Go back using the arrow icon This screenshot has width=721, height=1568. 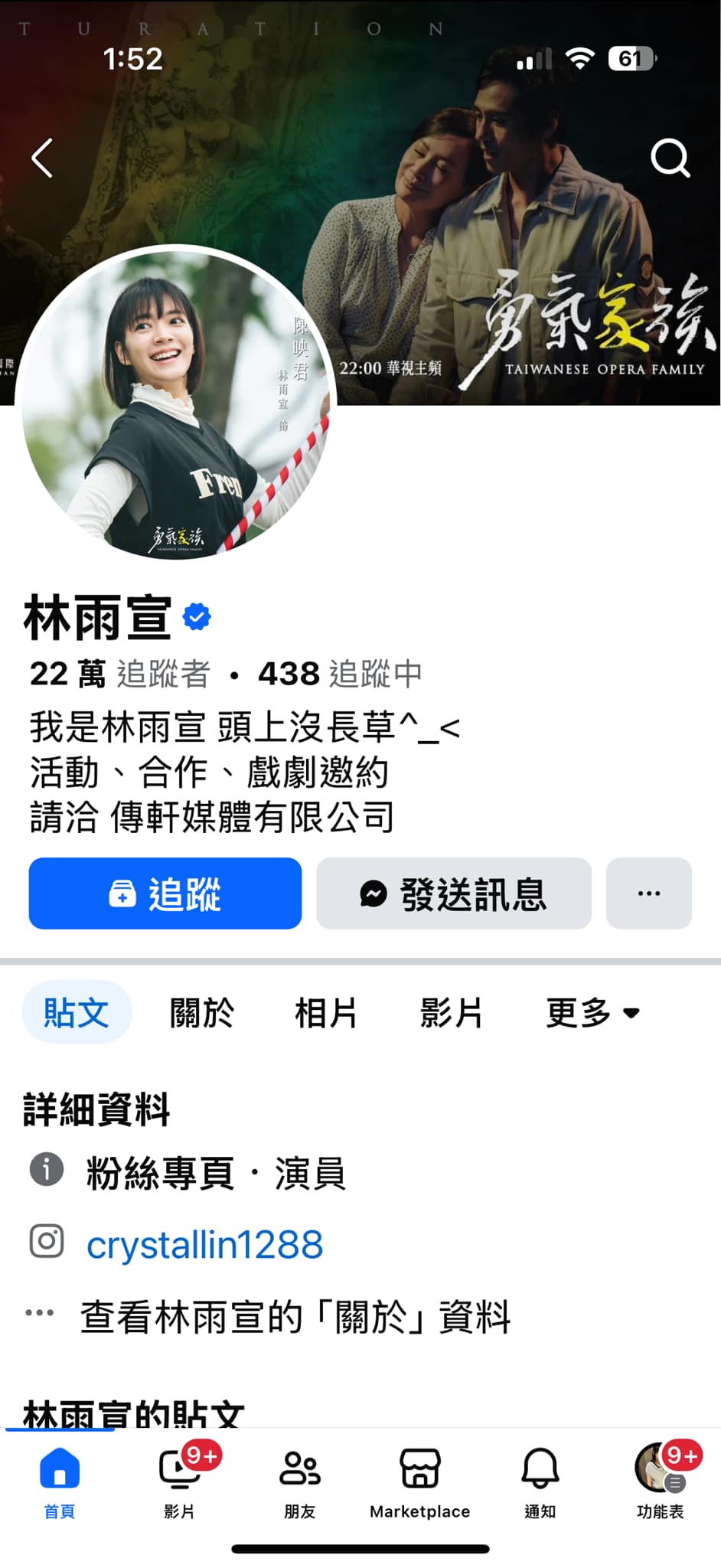coord(43,158)
